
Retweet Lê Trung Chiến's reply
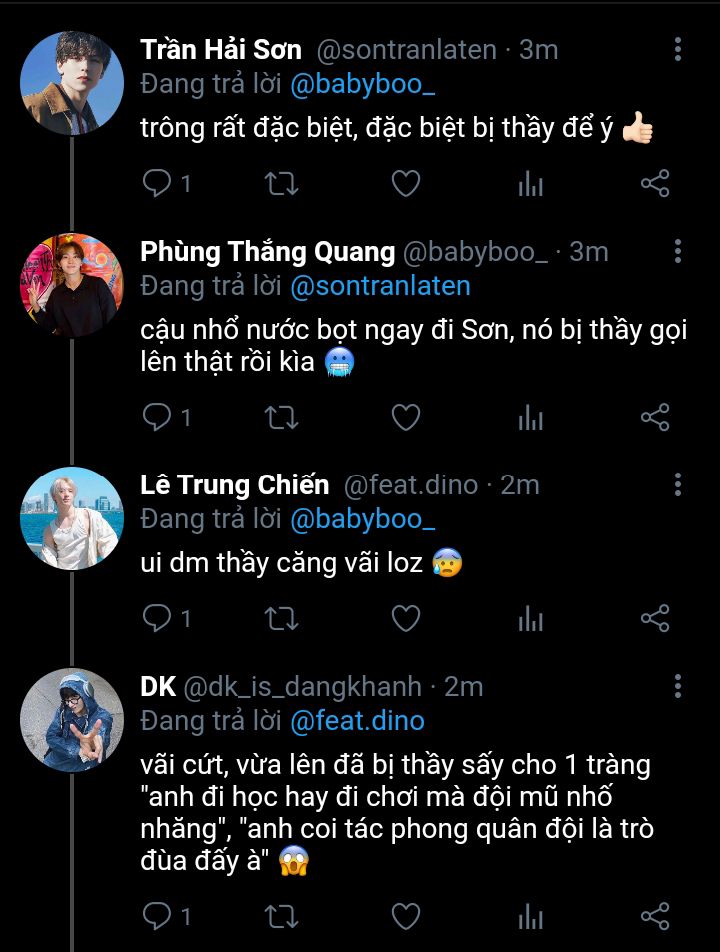279,619
